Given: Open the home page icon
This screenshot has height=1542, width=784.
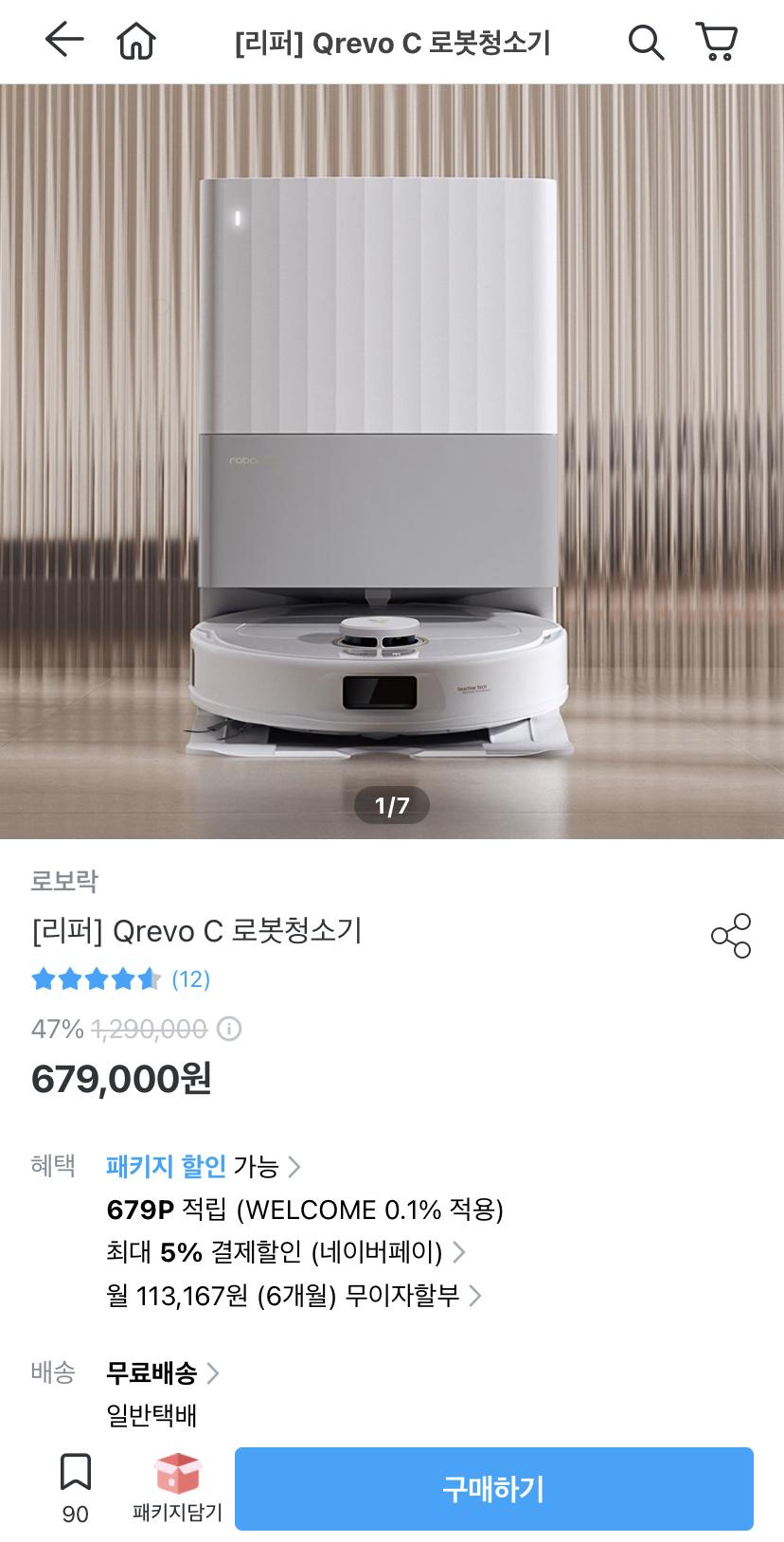Looking at the screenshot, I should [x=136, y=42].
